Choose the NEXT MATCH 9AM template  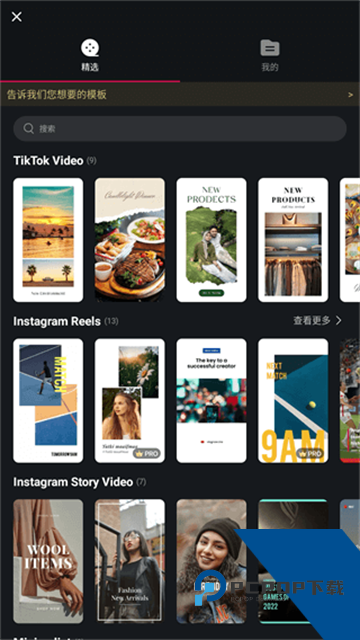pyautogui.click(x=293, y=400)
